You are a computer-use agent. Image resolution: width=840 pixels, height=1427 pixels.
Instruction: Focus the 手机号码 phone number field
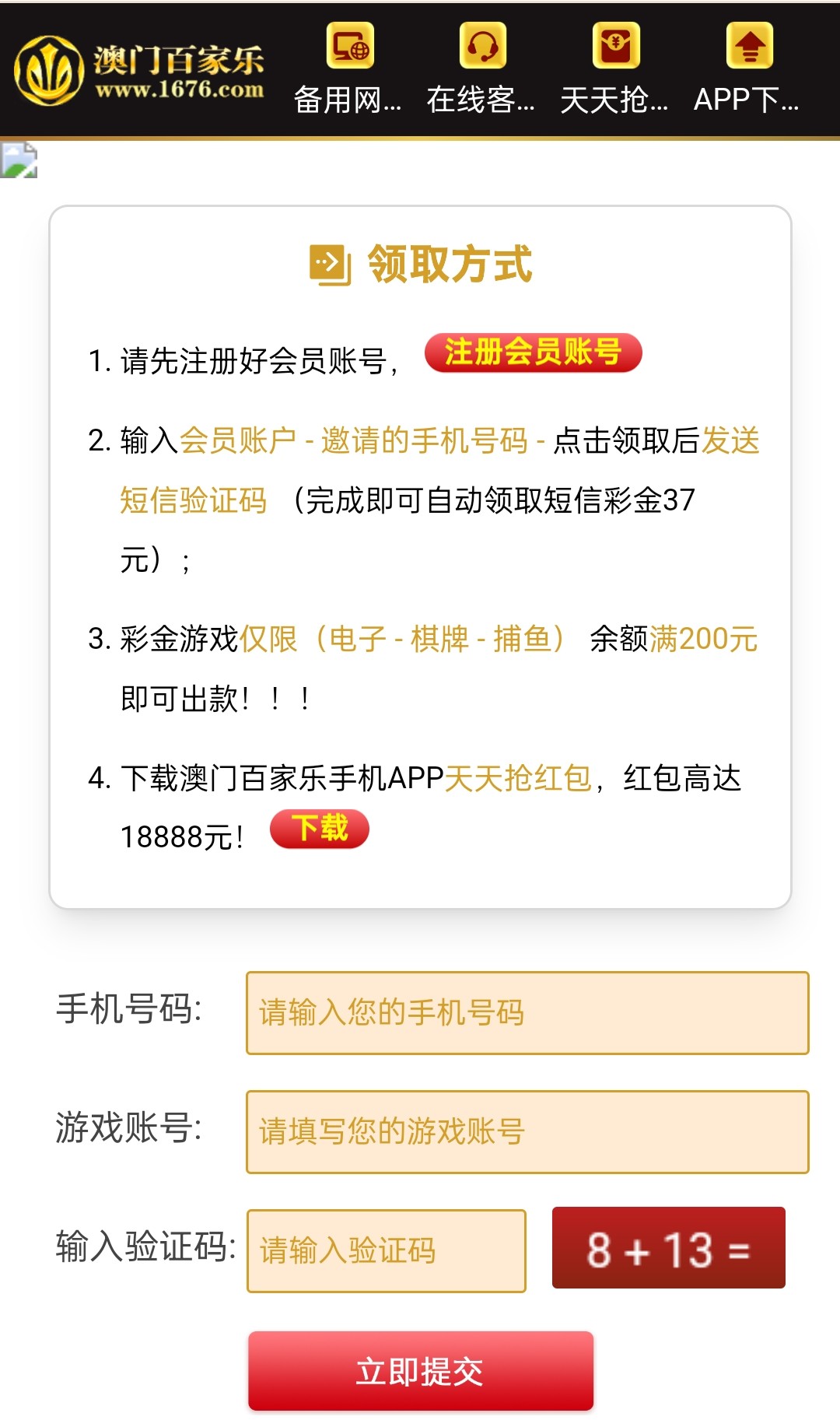(x=527, y=1013)
